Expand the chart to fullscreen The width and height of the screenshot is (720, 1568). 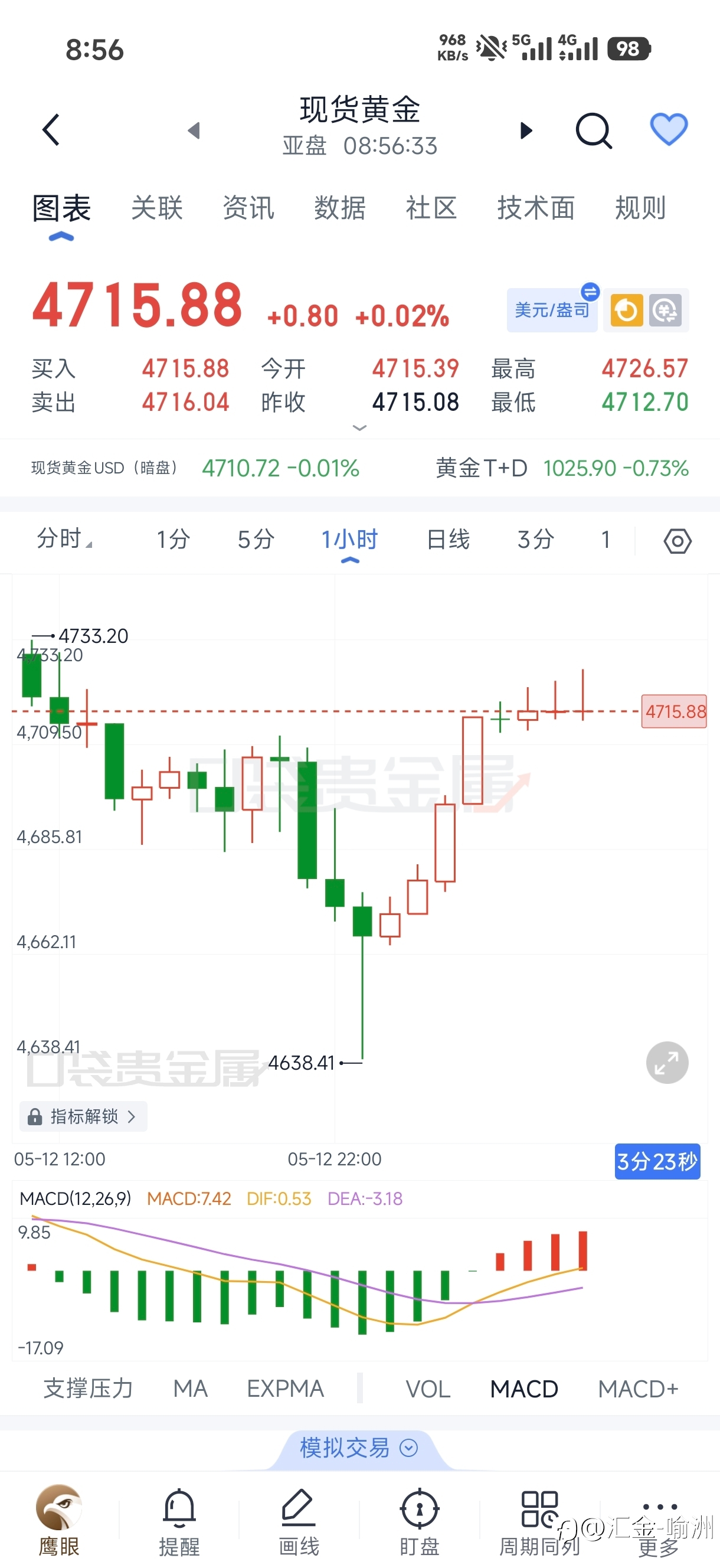667,1063
